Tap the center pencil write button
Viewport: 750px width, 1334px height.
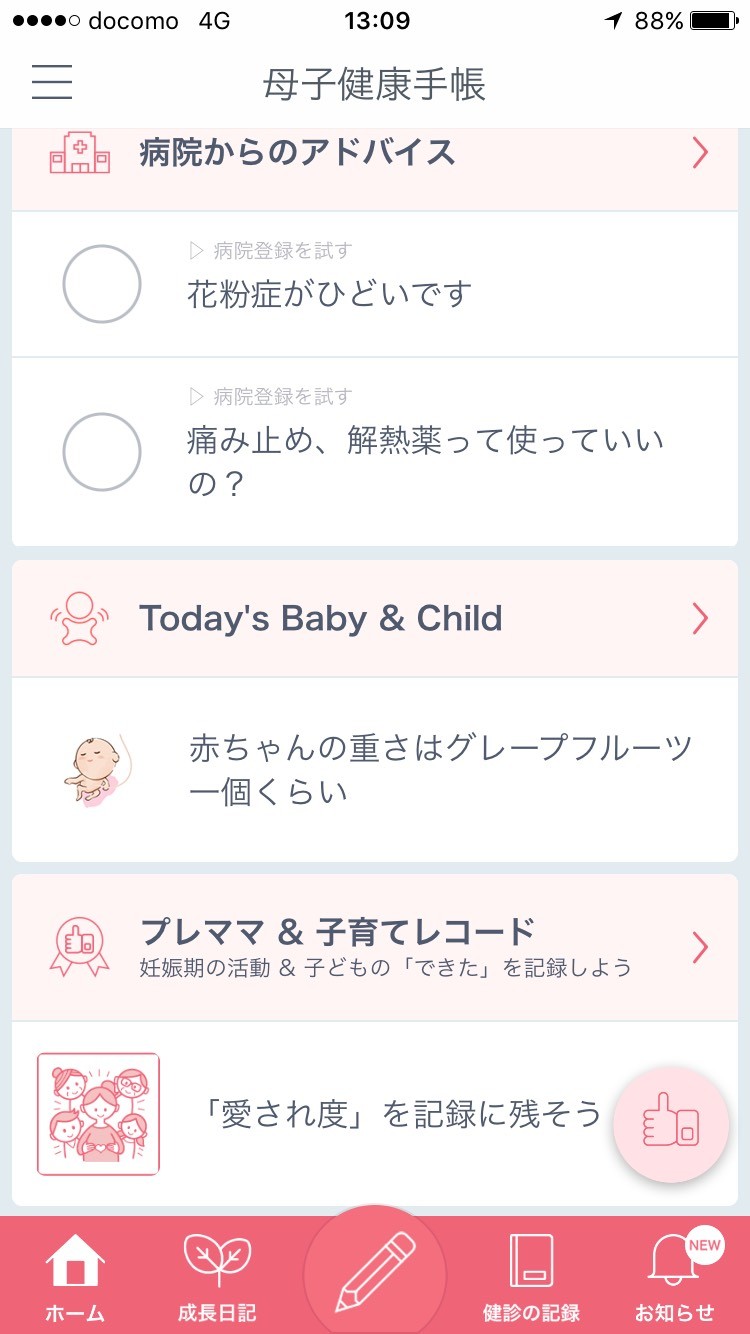[374, 1271]
